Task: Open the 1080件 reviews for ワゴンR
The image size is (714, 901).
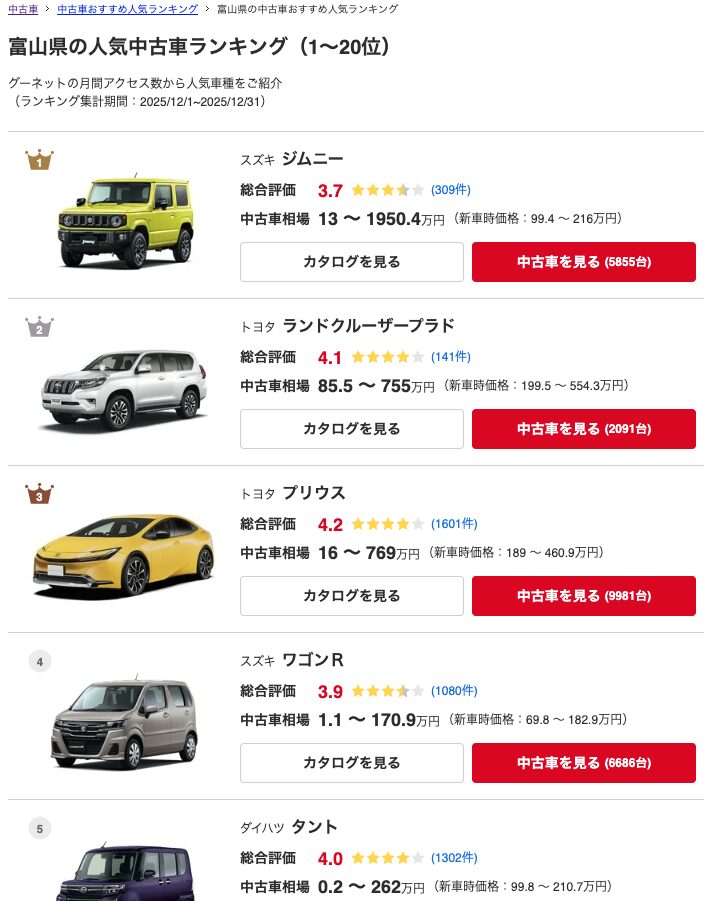Action: pyautogui.click(x=453, y=691)
